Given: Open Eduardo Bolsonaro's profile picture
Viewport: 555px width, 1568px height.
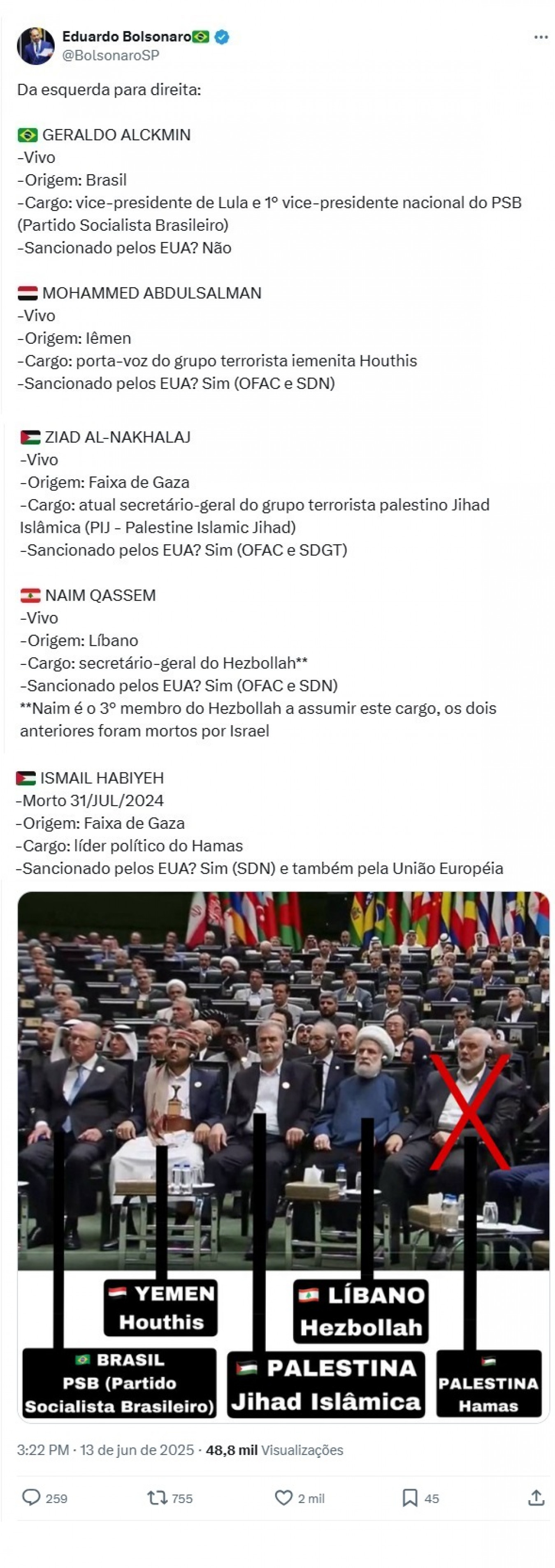Looking at the screenshot, I should 36,46.
